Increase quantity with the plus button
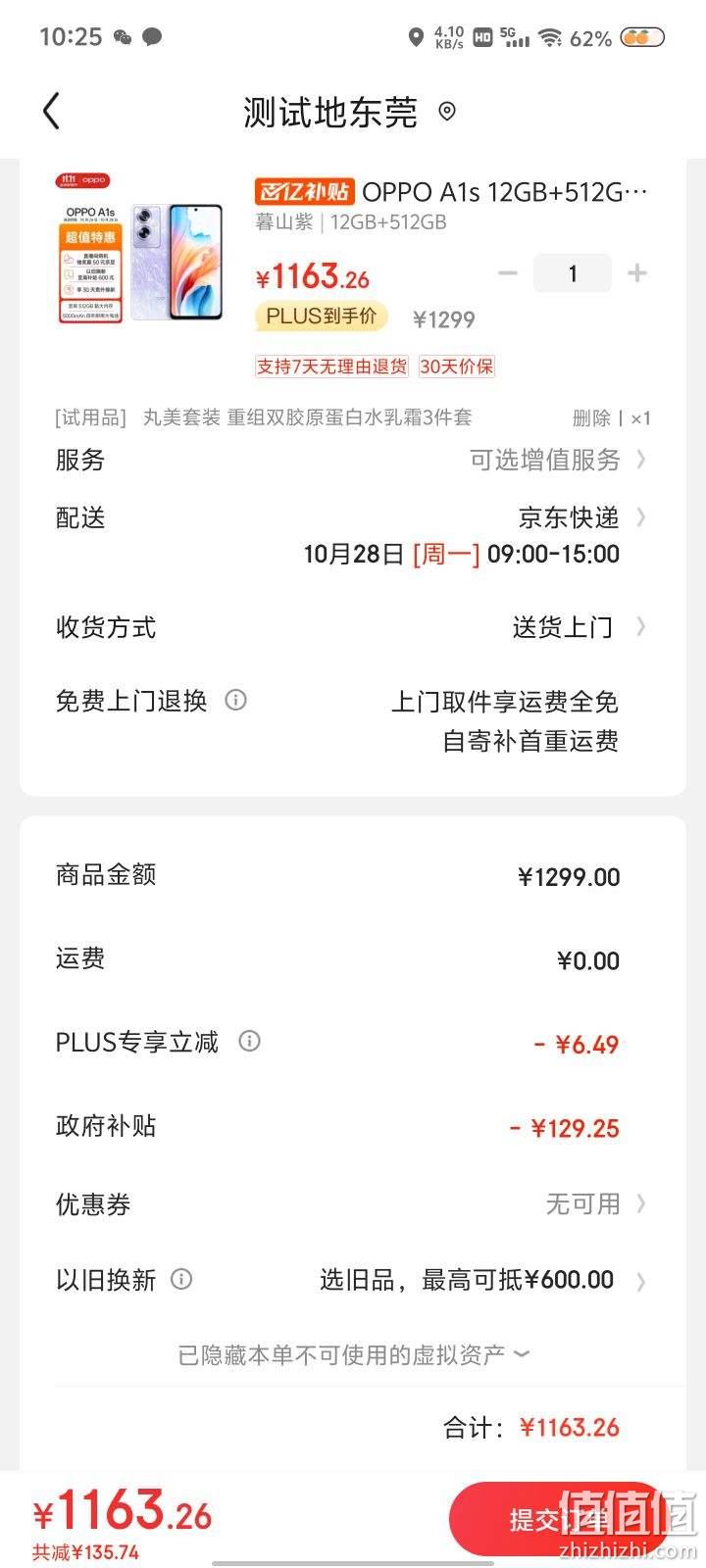Image resolution: width=706 pixels, height=1568 pixels. (637, 273)
